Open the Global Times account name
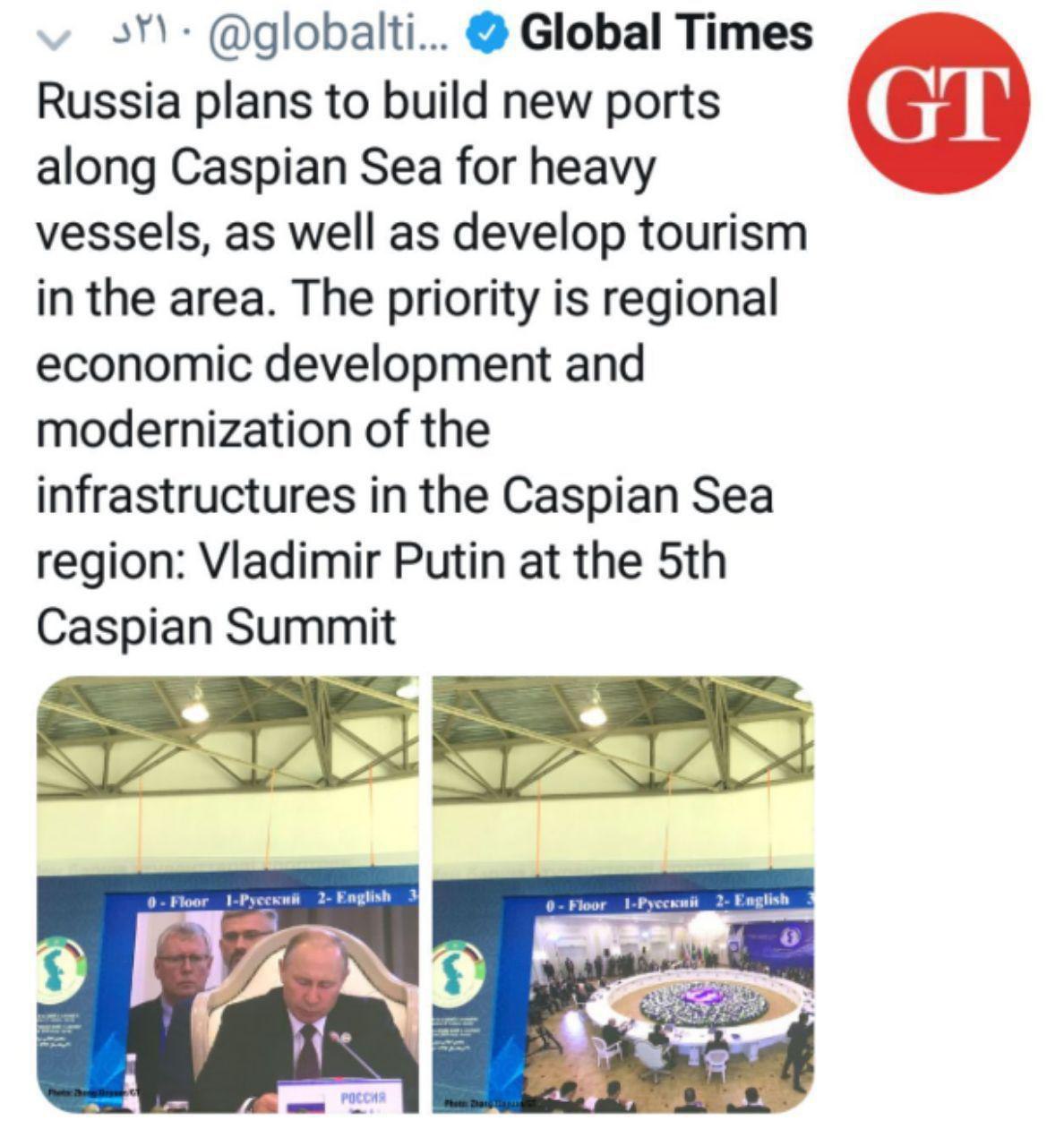This screenshot has width=1064, height=1146. tap(665, 33)
